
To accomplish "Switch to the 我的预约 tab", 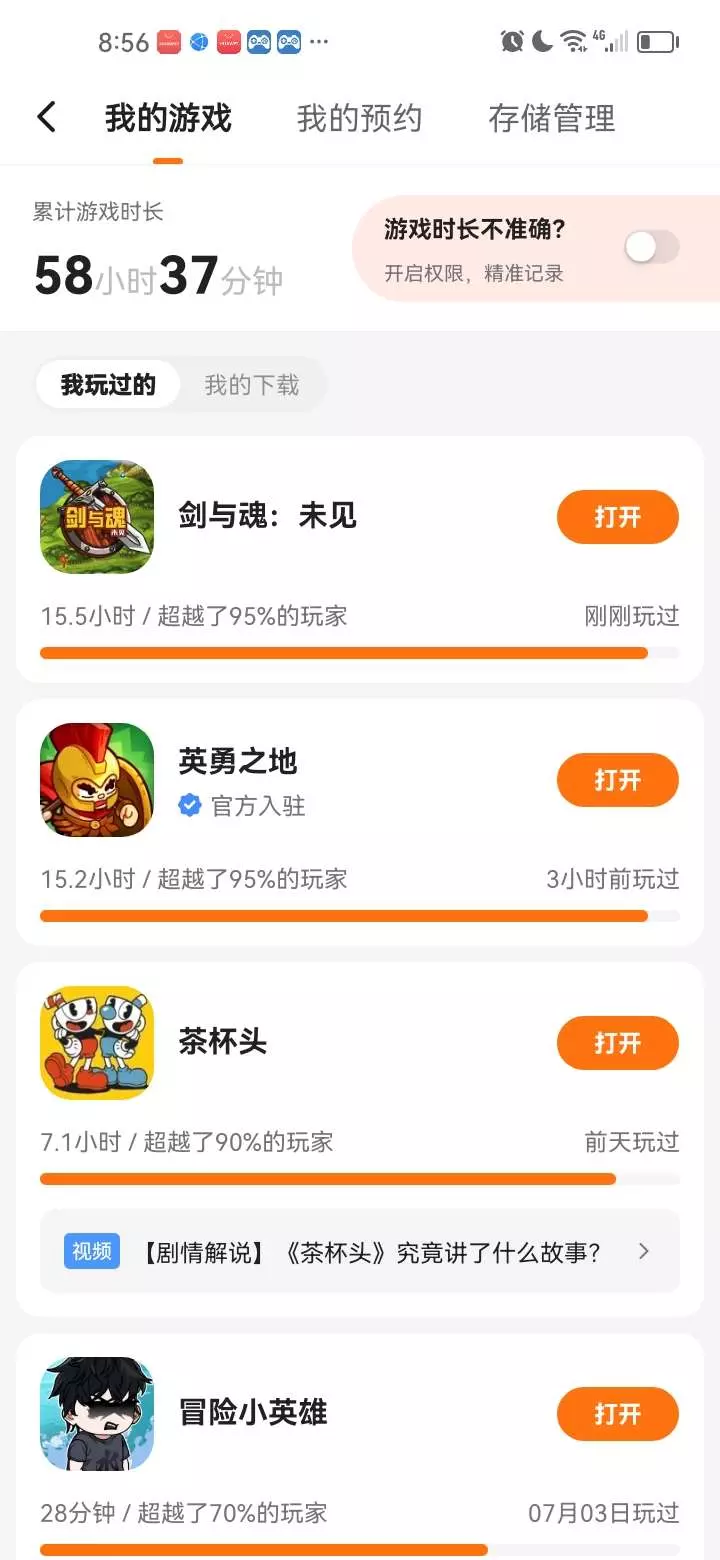I will [x=359, y=118].
